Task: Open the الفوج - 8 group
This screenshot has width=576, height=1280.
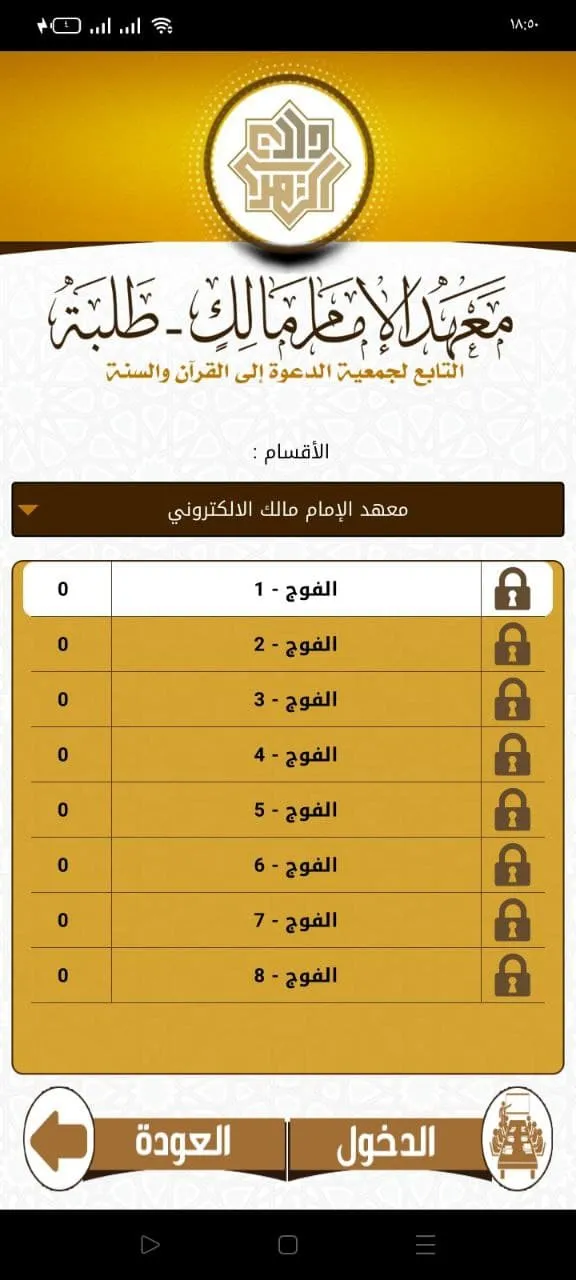Action: (x=288, y=974)
